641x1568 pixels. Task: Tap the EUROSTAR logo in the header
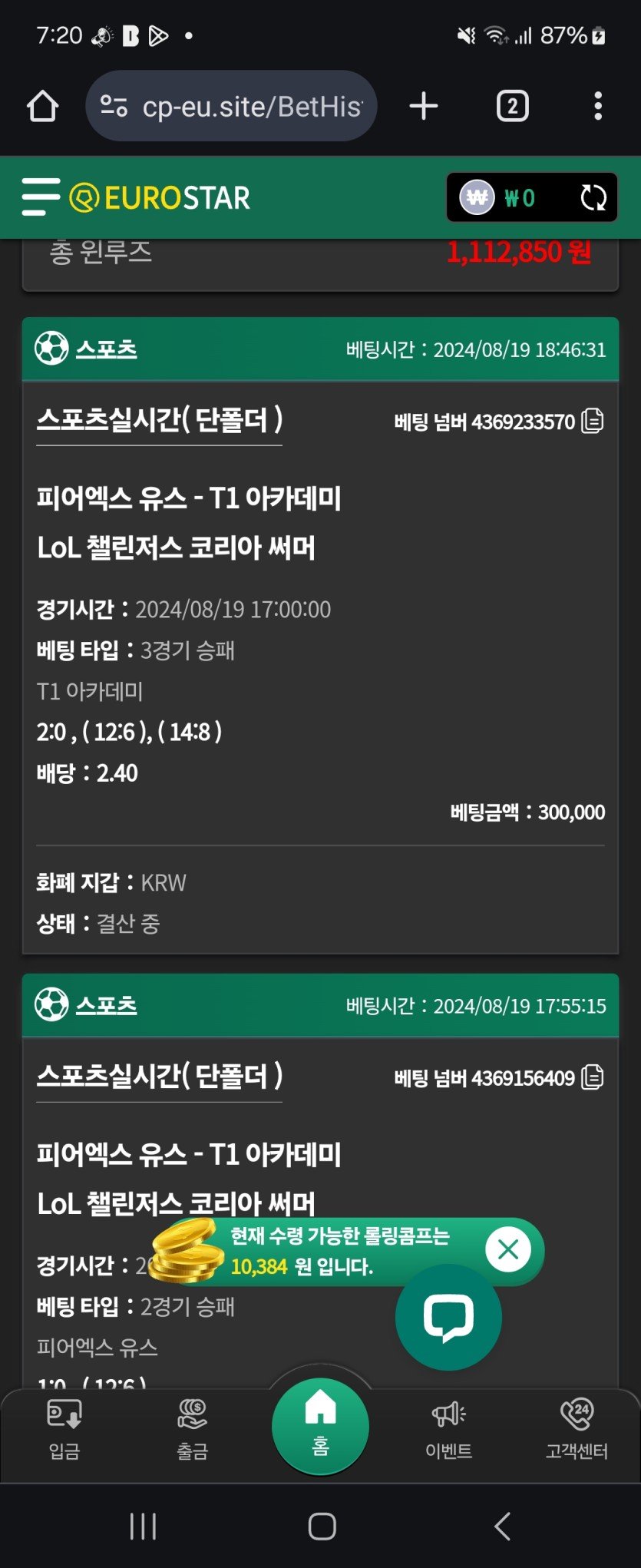[x=160, y=197]
